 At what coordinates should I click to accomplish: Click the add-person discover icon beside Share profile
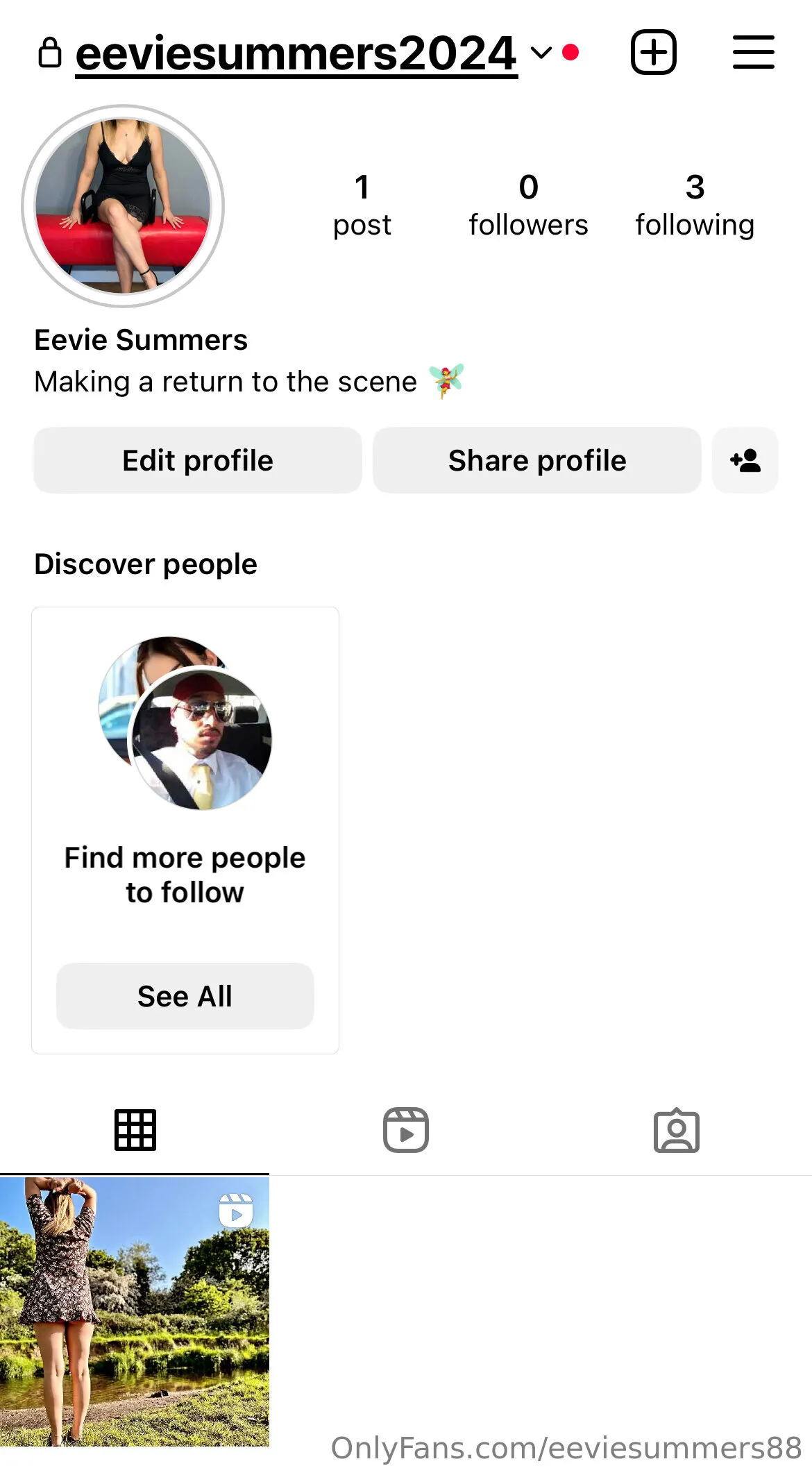point(745,460)
